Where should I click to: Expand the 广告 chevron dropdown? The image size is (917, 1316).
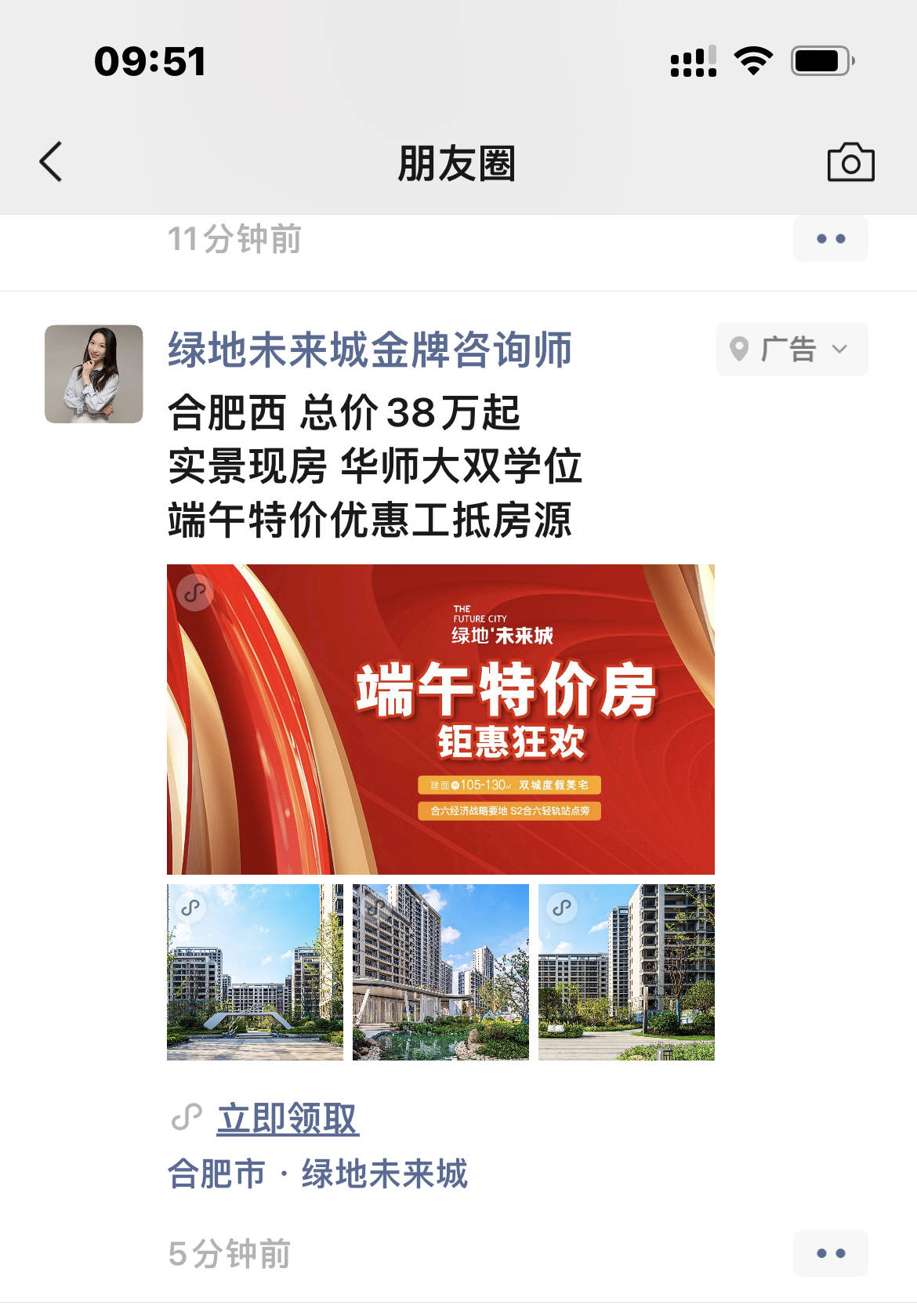click(841, 350)
